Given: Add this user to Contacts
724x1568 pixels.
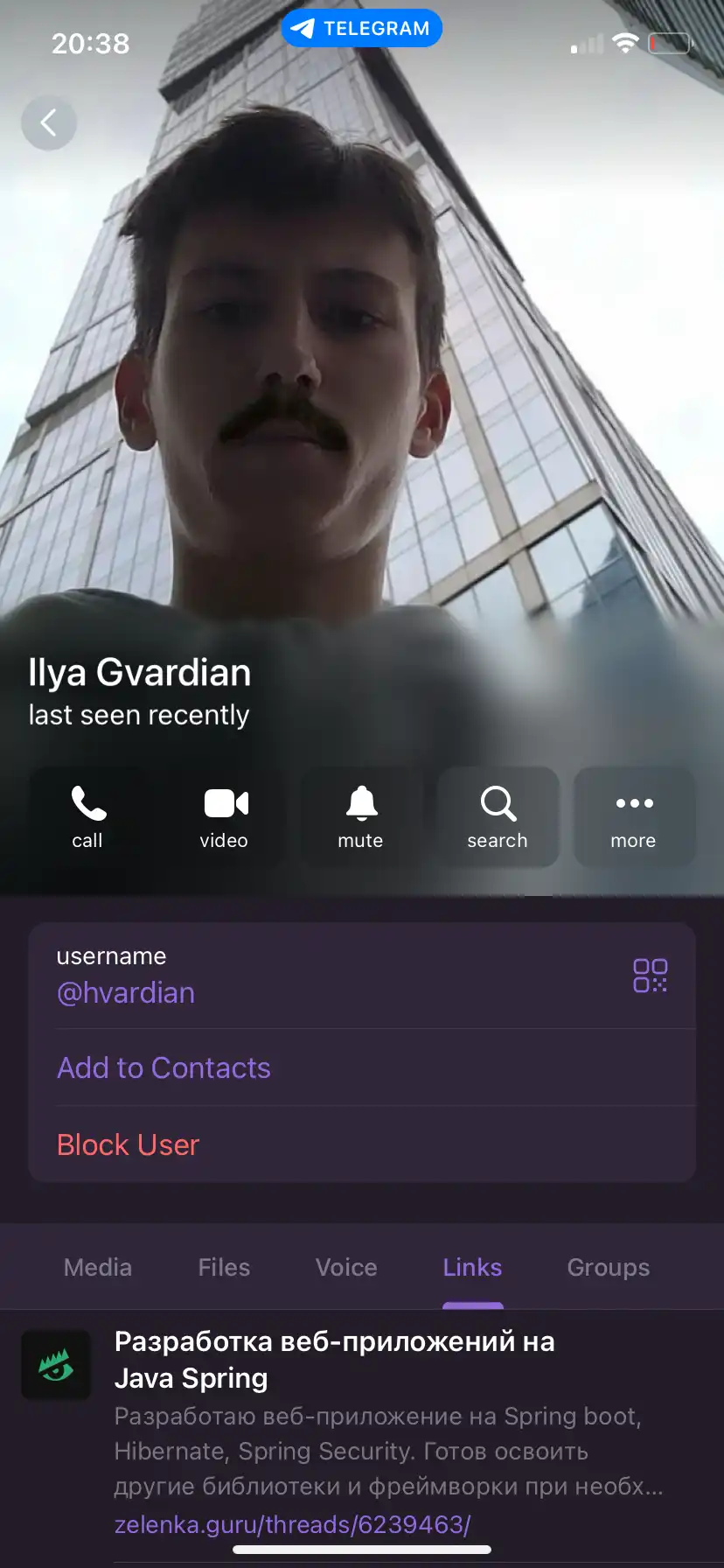Looking at the screenshot, I should coord(164,1067).
